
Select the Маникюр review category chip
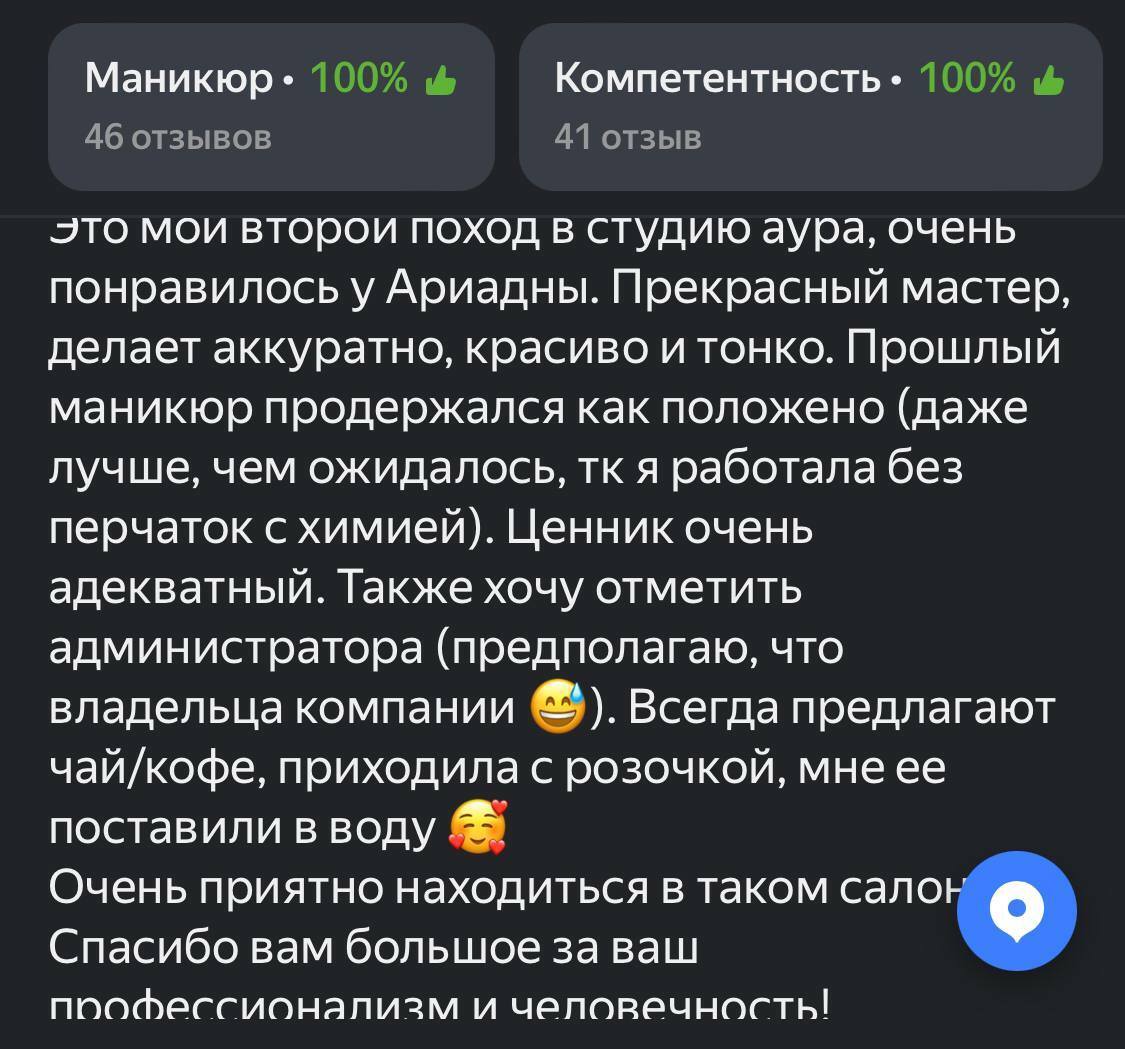pyautogui.click(x=271, y=106)
